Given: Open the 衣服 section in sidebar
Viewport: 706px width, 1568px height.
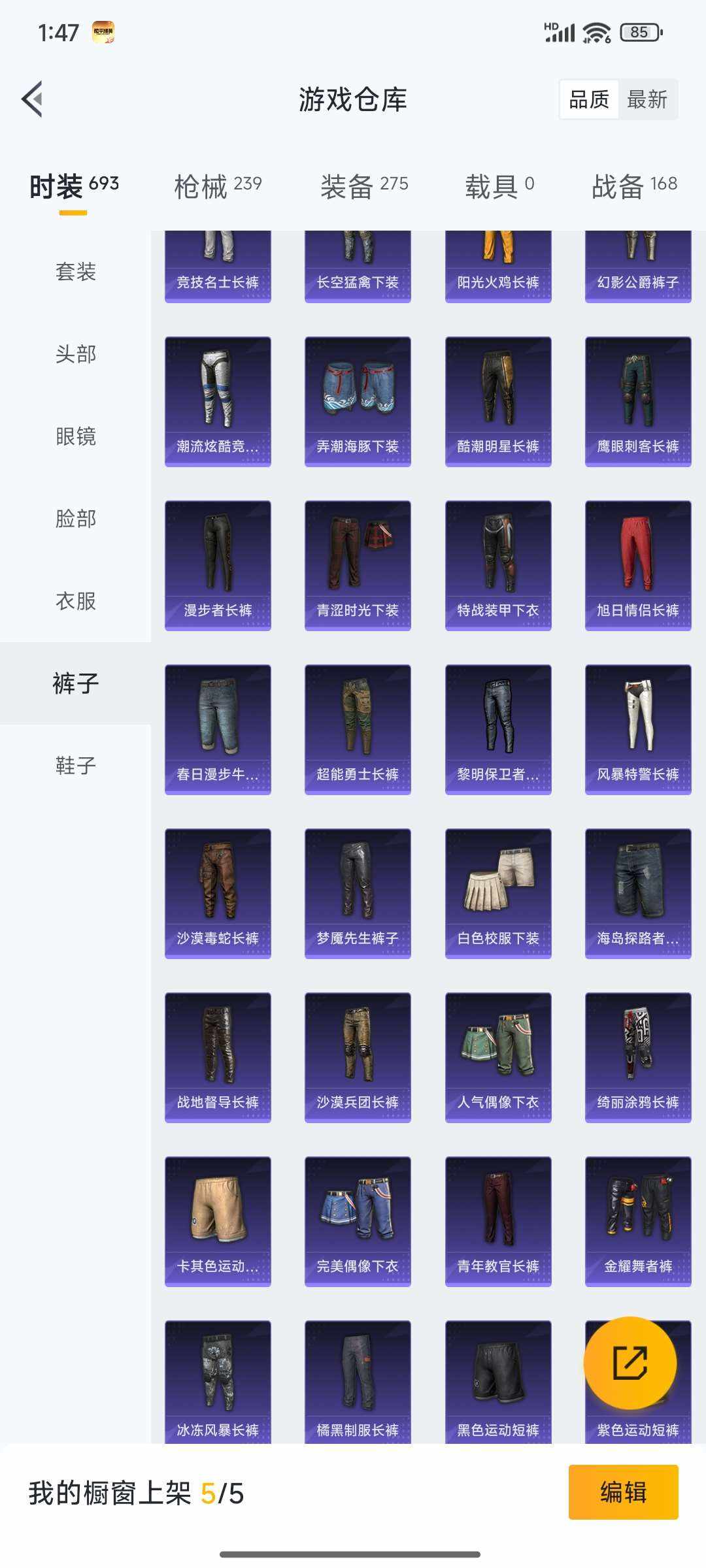Looking at the screenshot, I should 75,601.
